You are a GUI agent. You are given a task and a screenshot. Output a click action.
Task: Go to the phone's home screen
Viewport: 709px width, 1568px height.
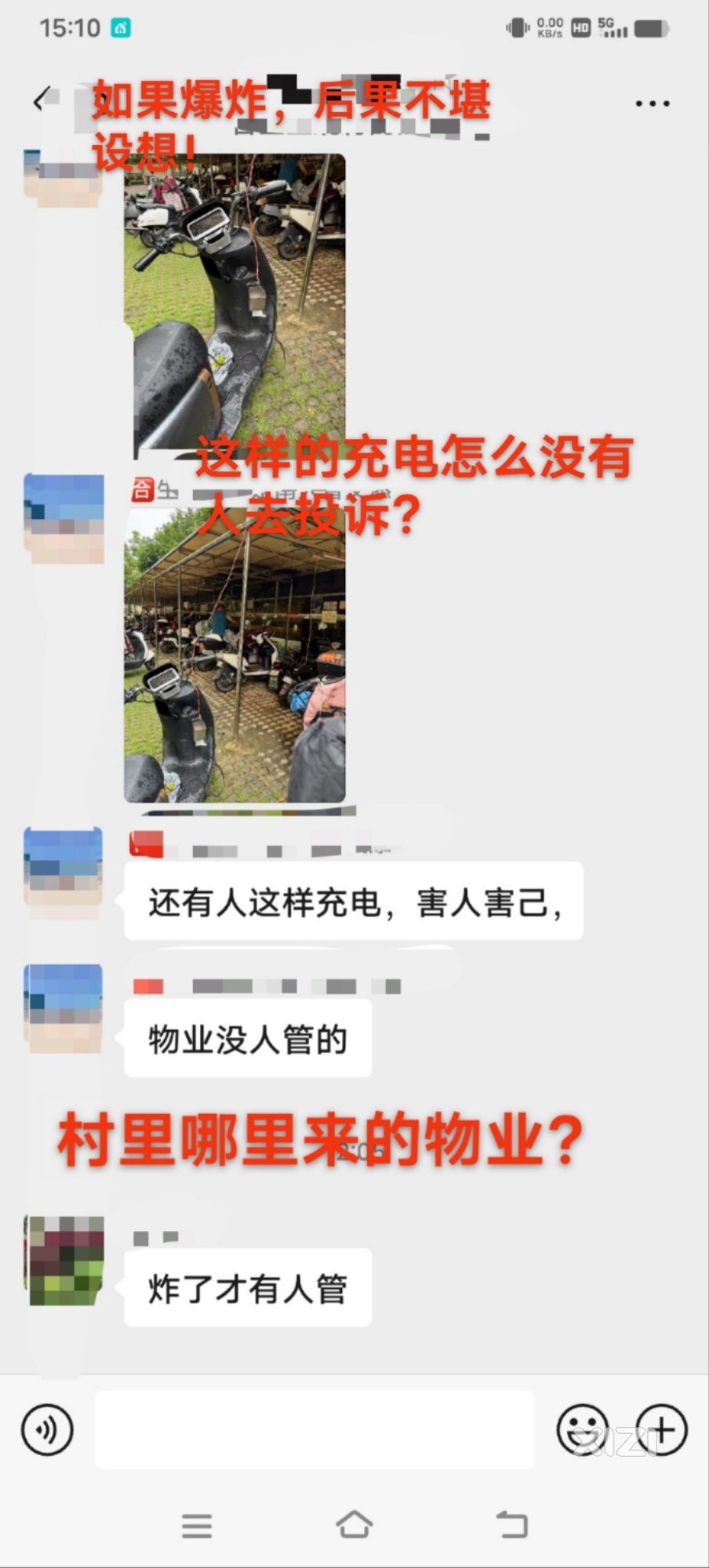[354, 1525]
